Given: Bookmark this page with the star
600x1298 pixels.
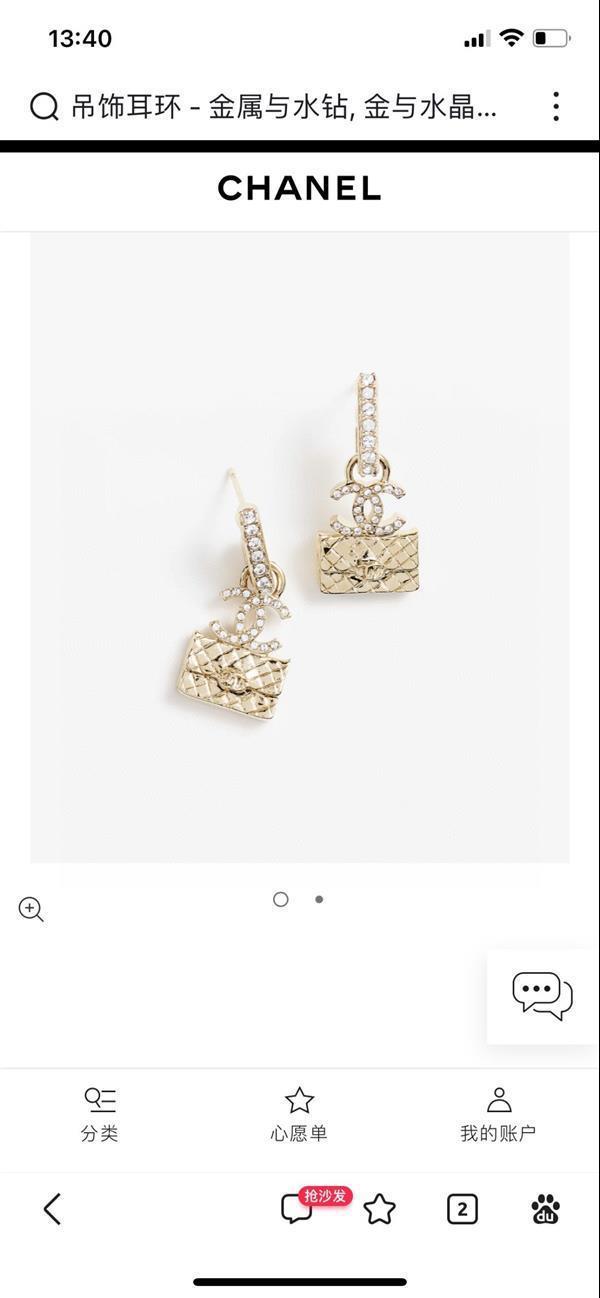Looking at the screenshot, I should [x=379, y=1209].
